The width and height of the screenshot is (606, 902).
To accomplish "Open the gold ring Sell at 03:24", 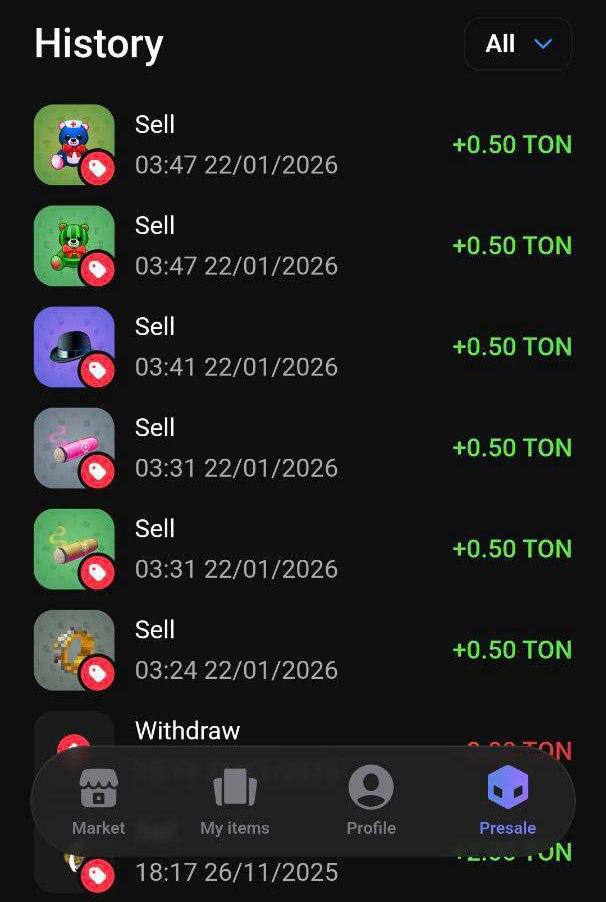I will [x=300, y=650].
